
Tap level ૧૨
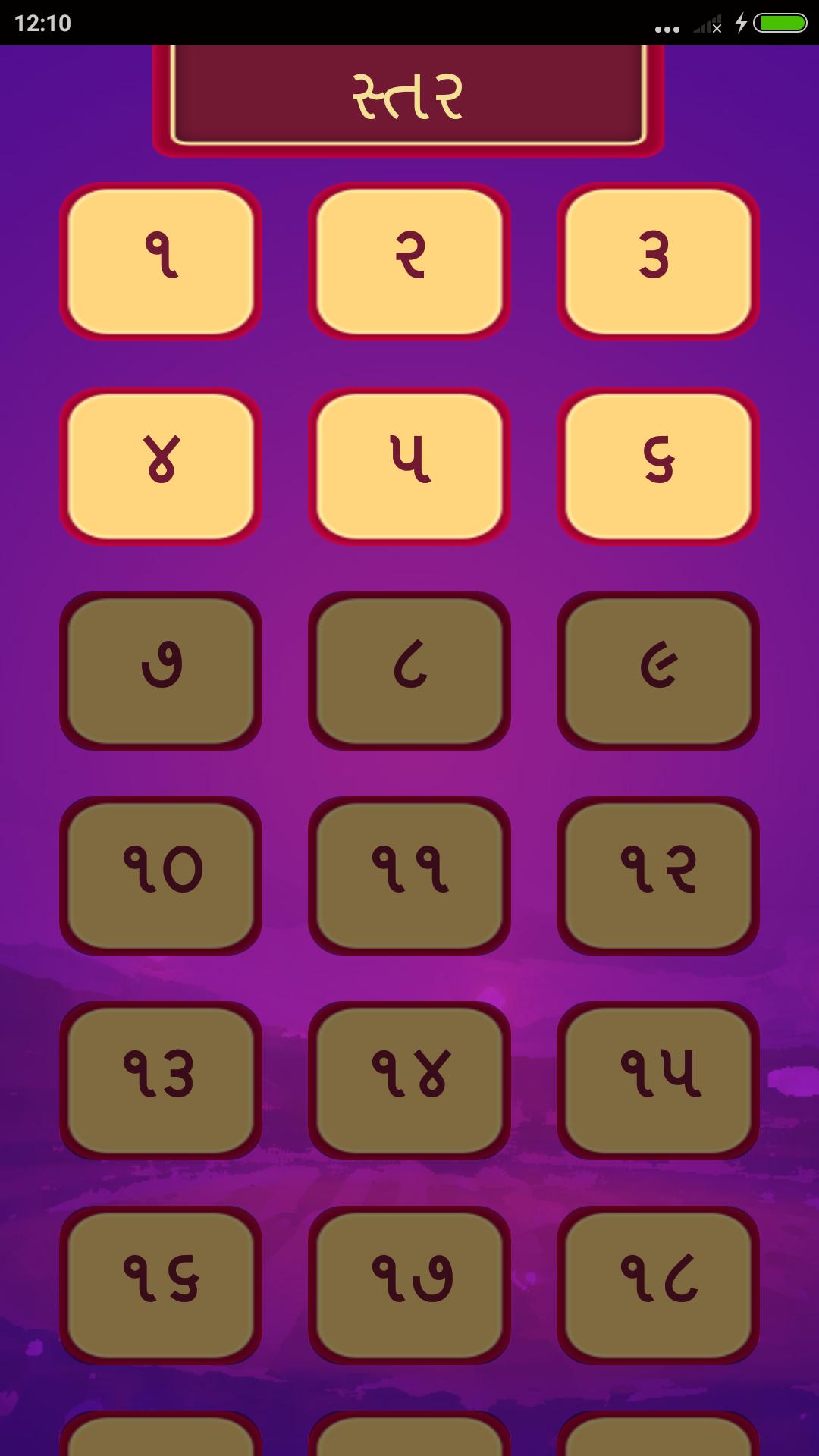(658, 876)
